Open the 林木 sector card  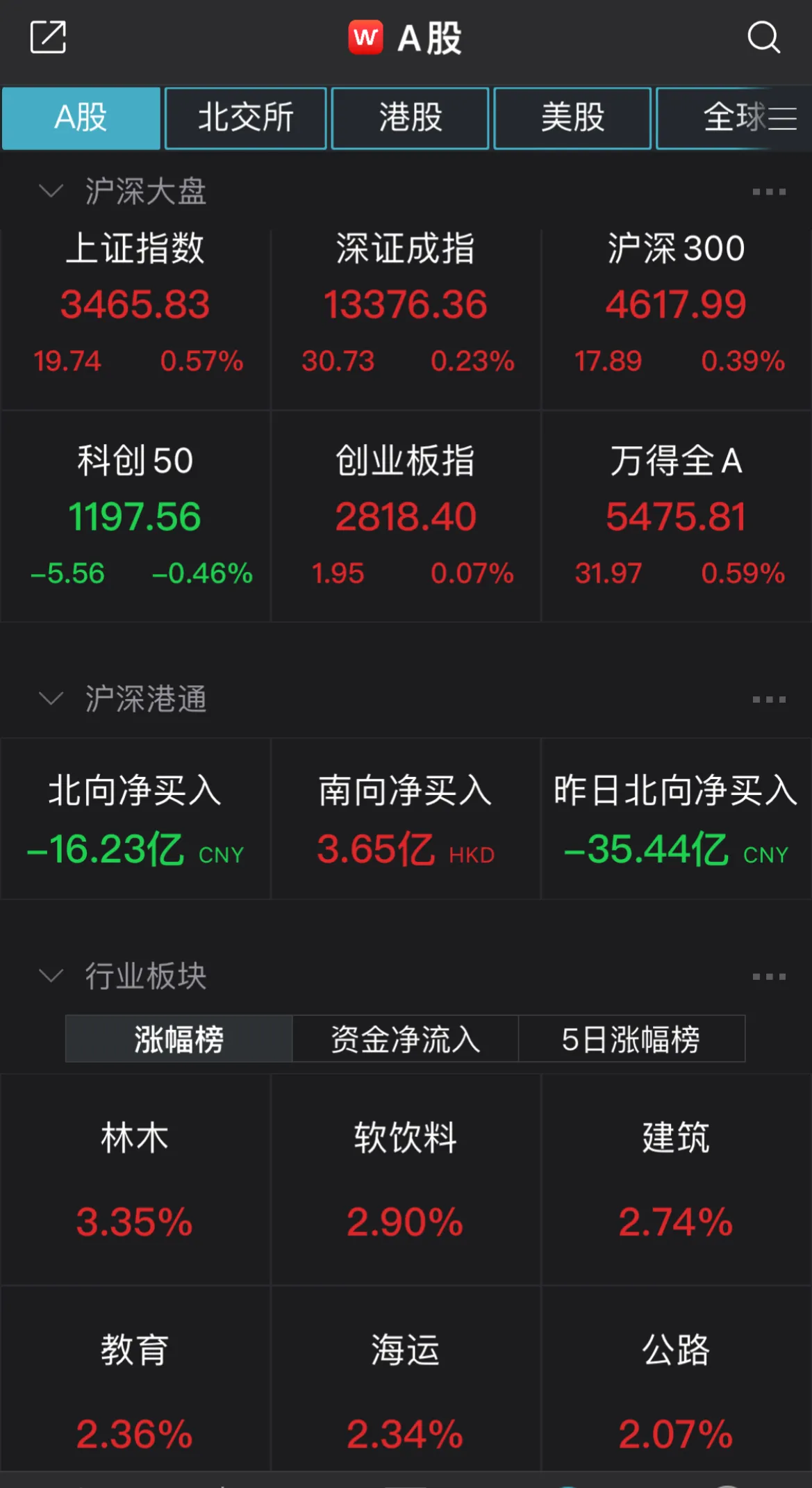[x=135, y=1179]
